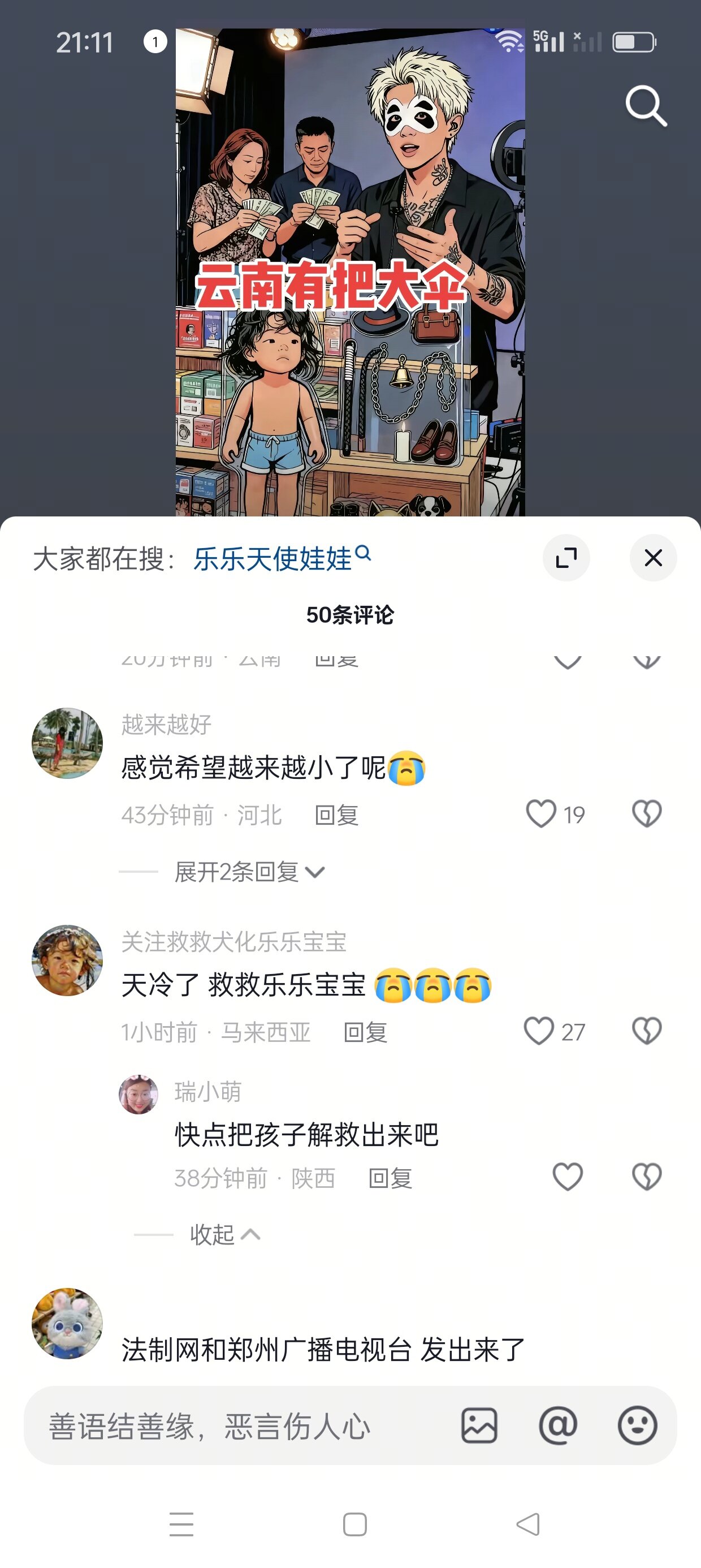Like 瑞小萌's reply
This screenshot has height=1568, width=701.
click(x=567, y=1177)
